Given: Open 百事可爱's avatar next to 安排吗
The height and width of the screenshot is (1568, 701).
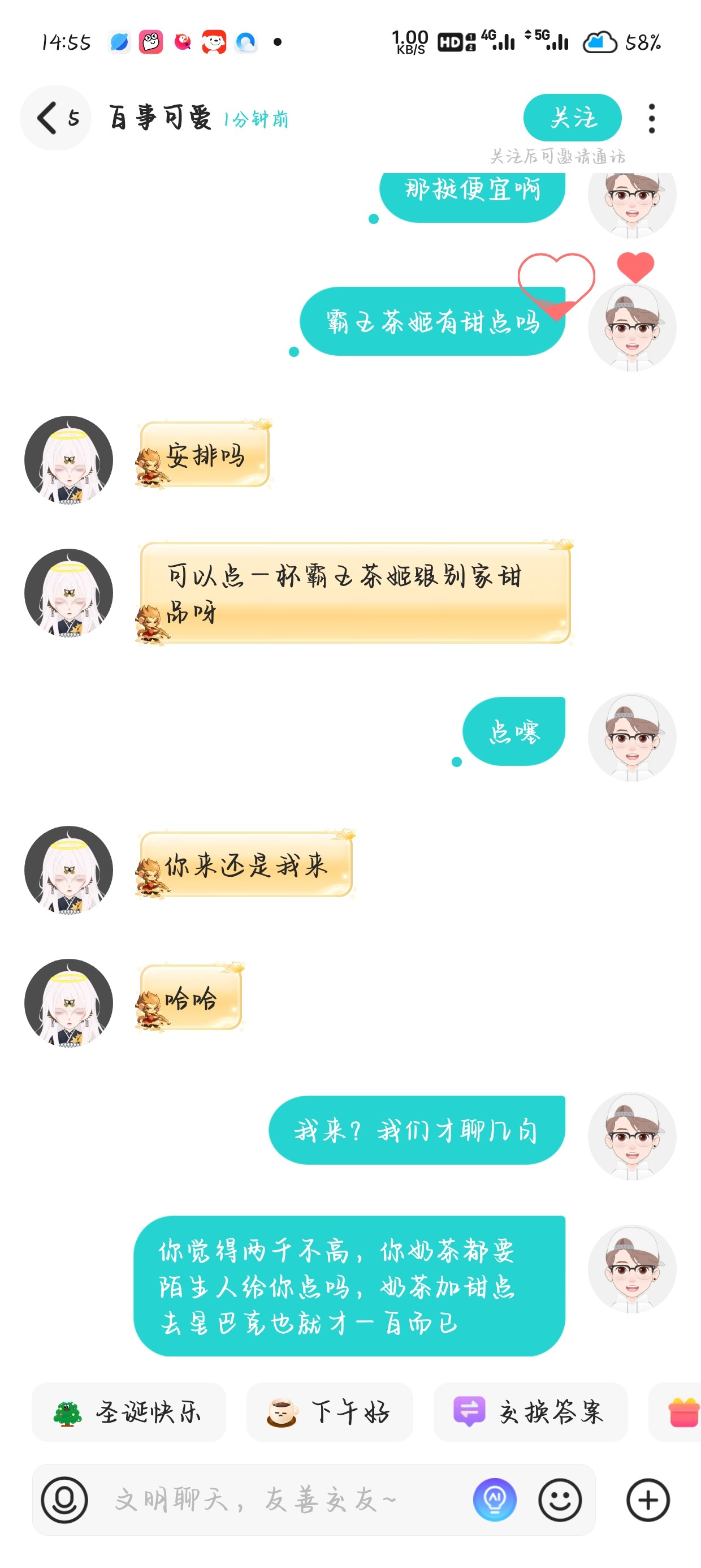Looking at the screenshot, I should tap(69, 460).
